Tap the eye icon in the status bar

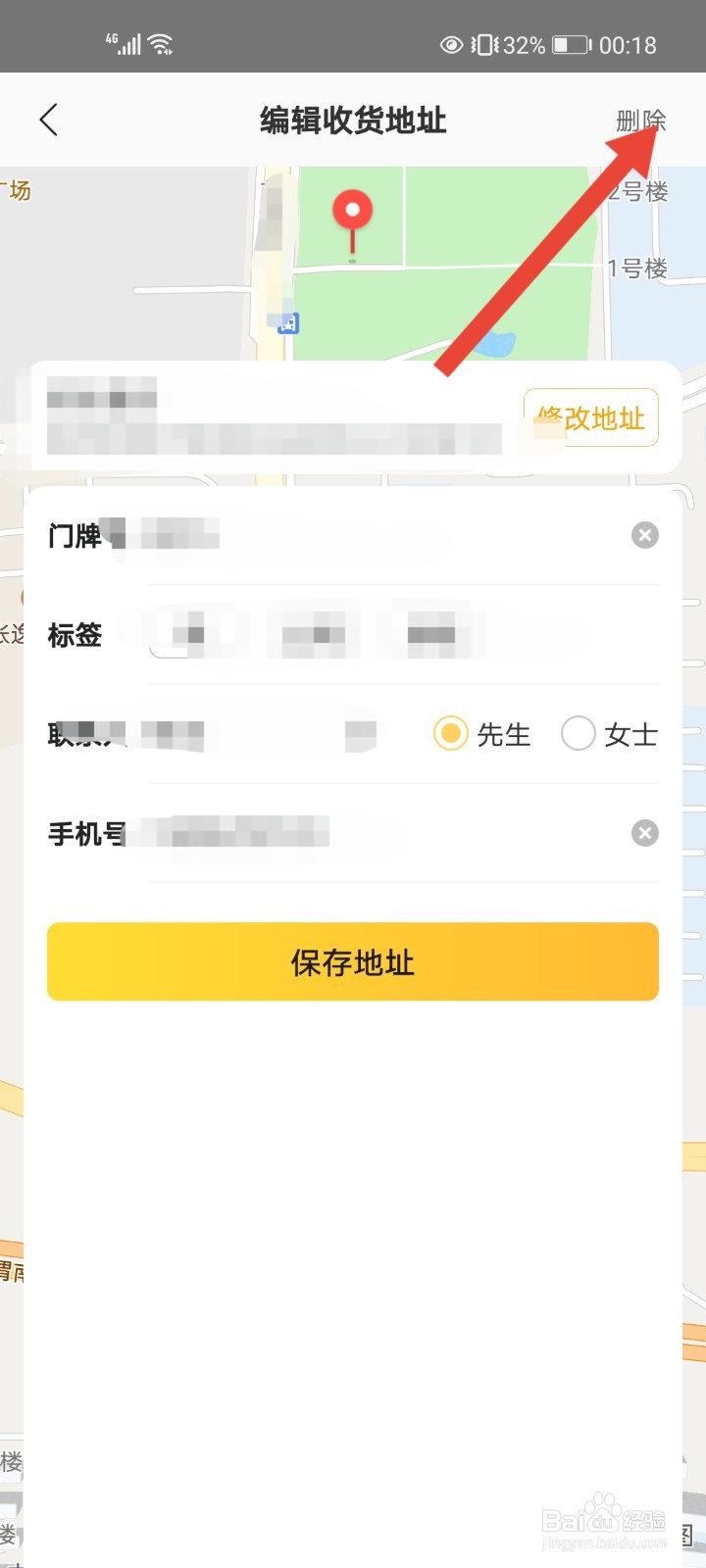(x=451, y=44)
